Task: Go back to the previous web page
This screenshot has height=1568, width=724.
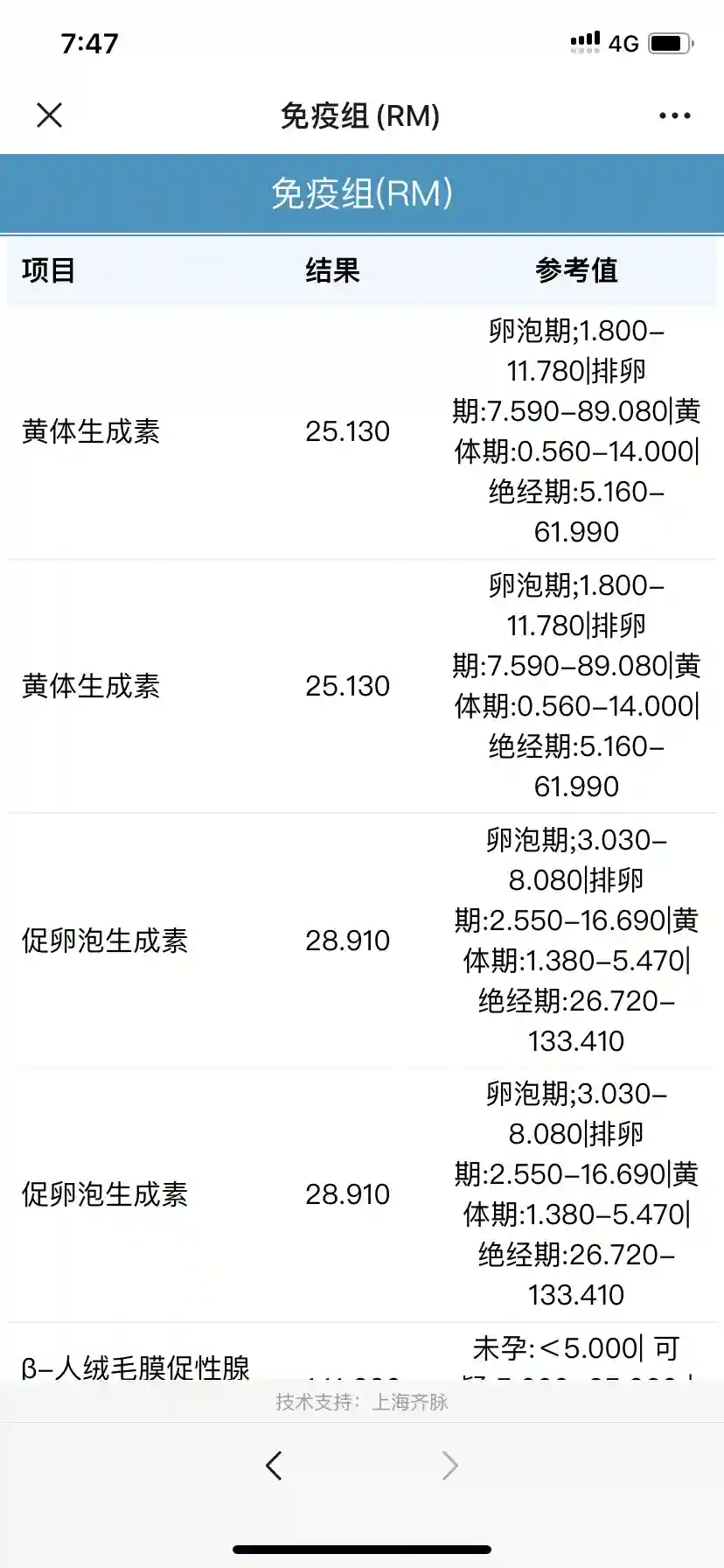Action: (274, 1465)
